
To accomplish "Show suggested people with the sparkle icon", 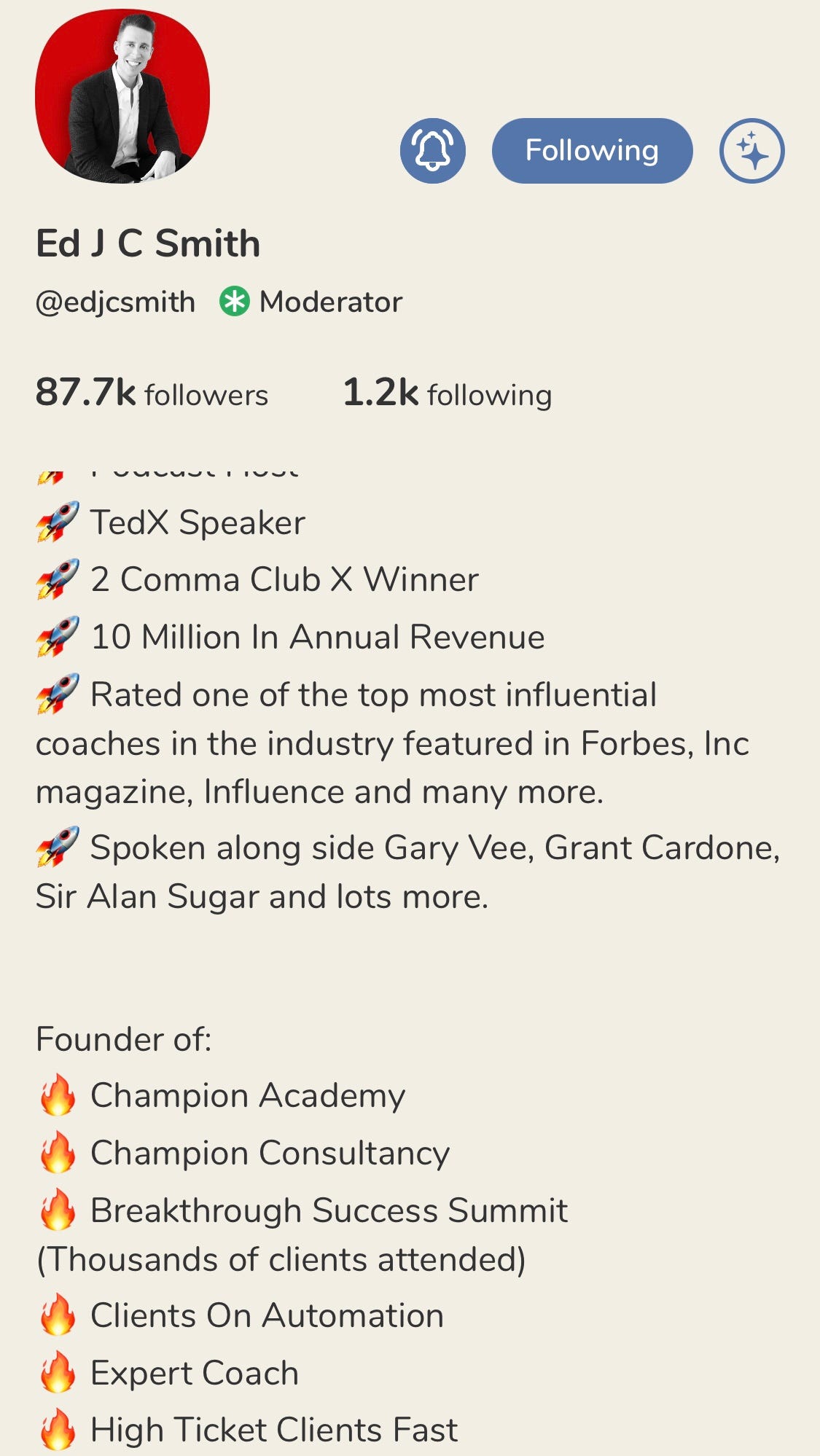I will tap(751, 151).
